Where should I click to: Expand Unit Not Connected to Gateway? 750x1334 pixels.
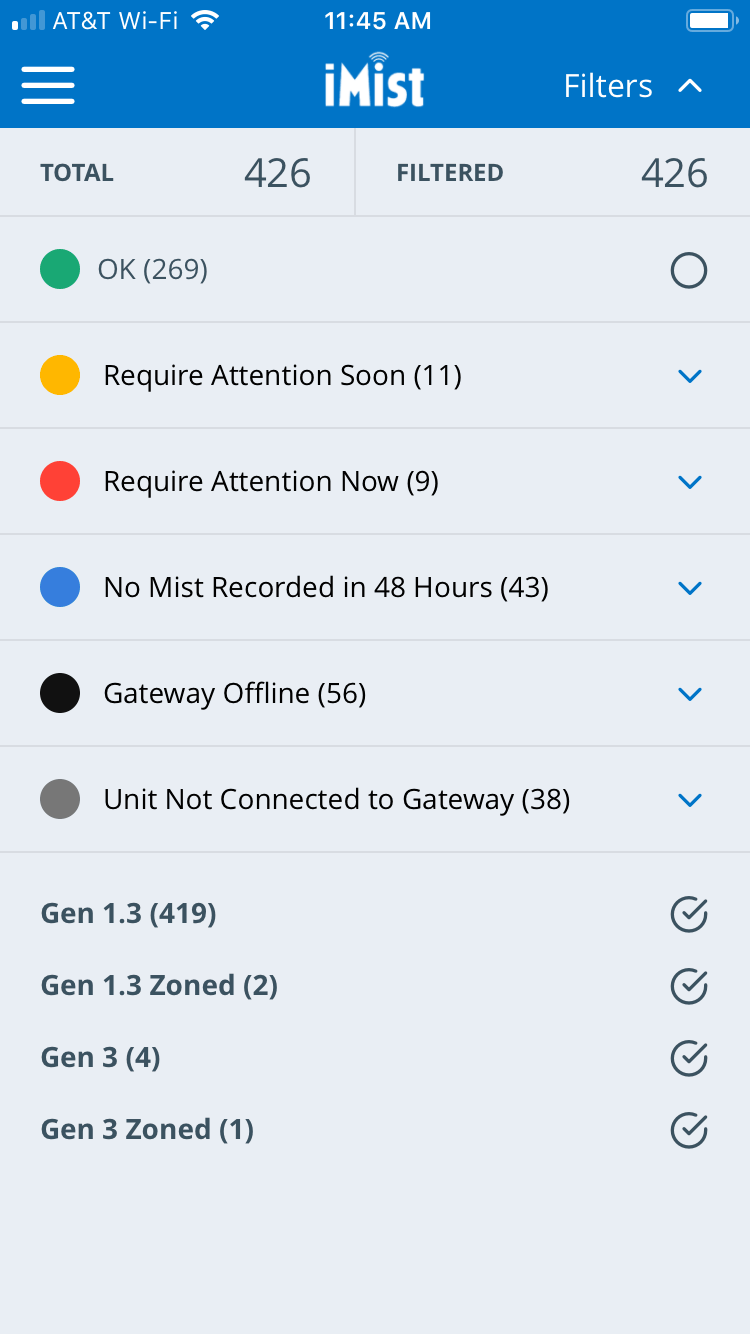tap(690, 800)
